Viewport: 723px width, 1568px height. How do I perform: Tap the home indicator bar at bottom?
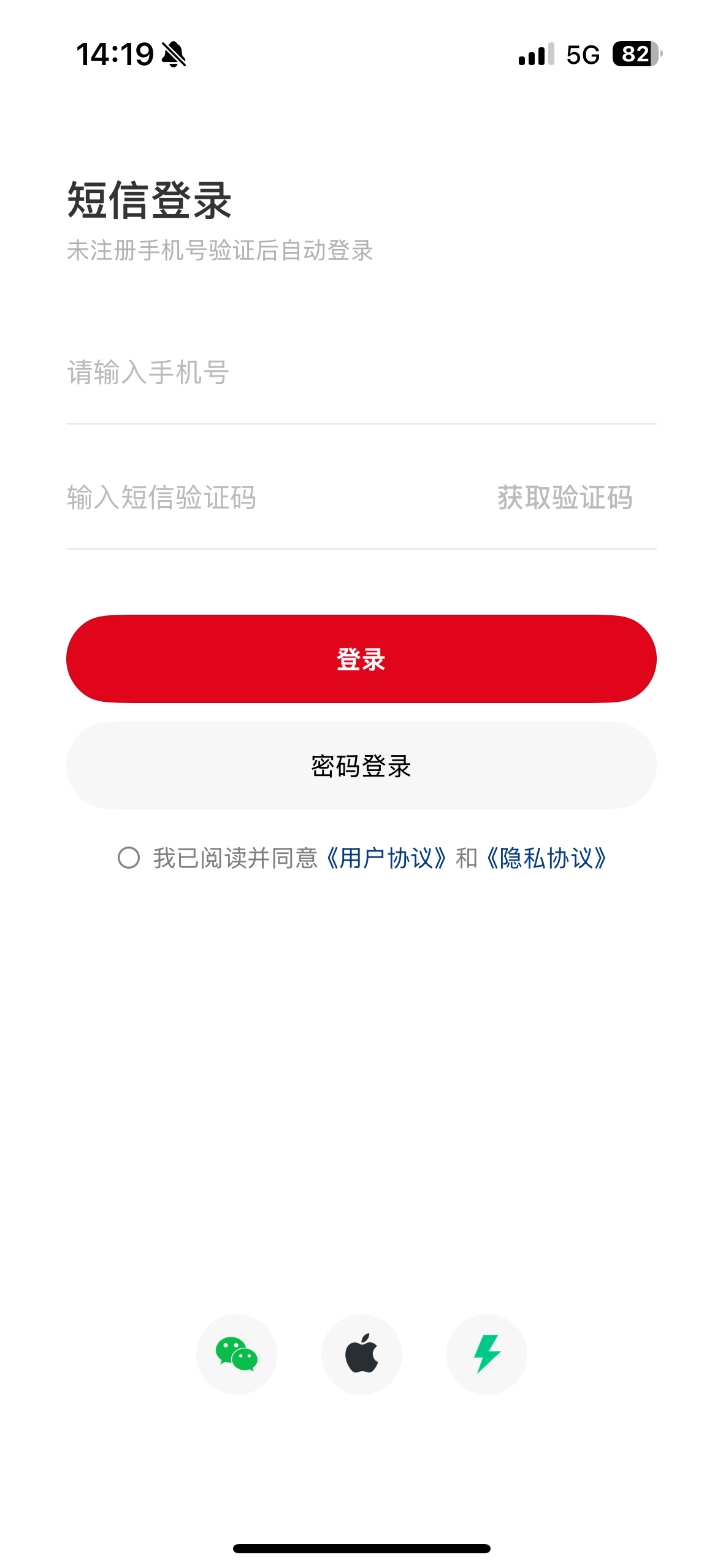(x=361, y=1549)
